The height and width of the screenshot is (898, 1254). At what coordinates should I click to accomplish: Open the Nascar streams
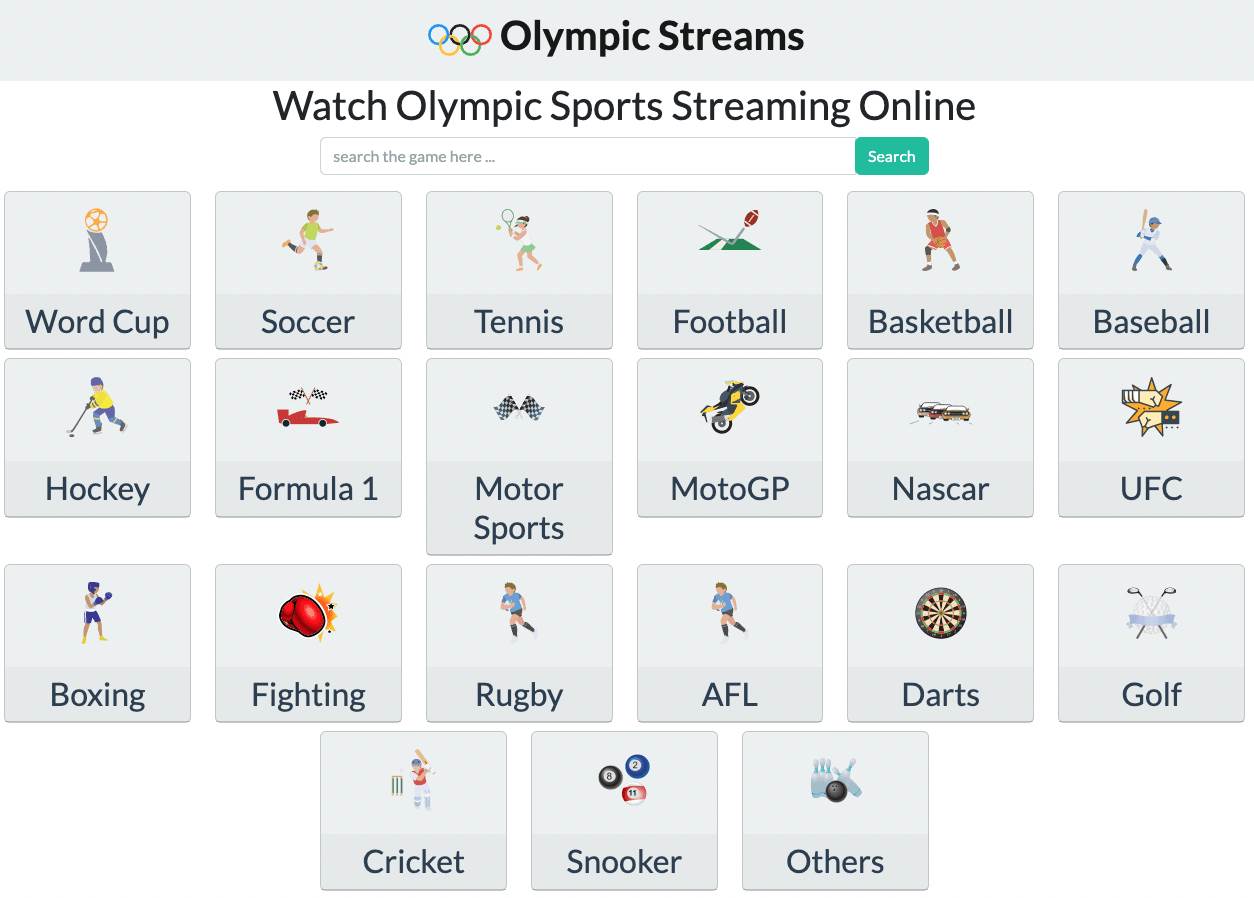pos(940,437)
